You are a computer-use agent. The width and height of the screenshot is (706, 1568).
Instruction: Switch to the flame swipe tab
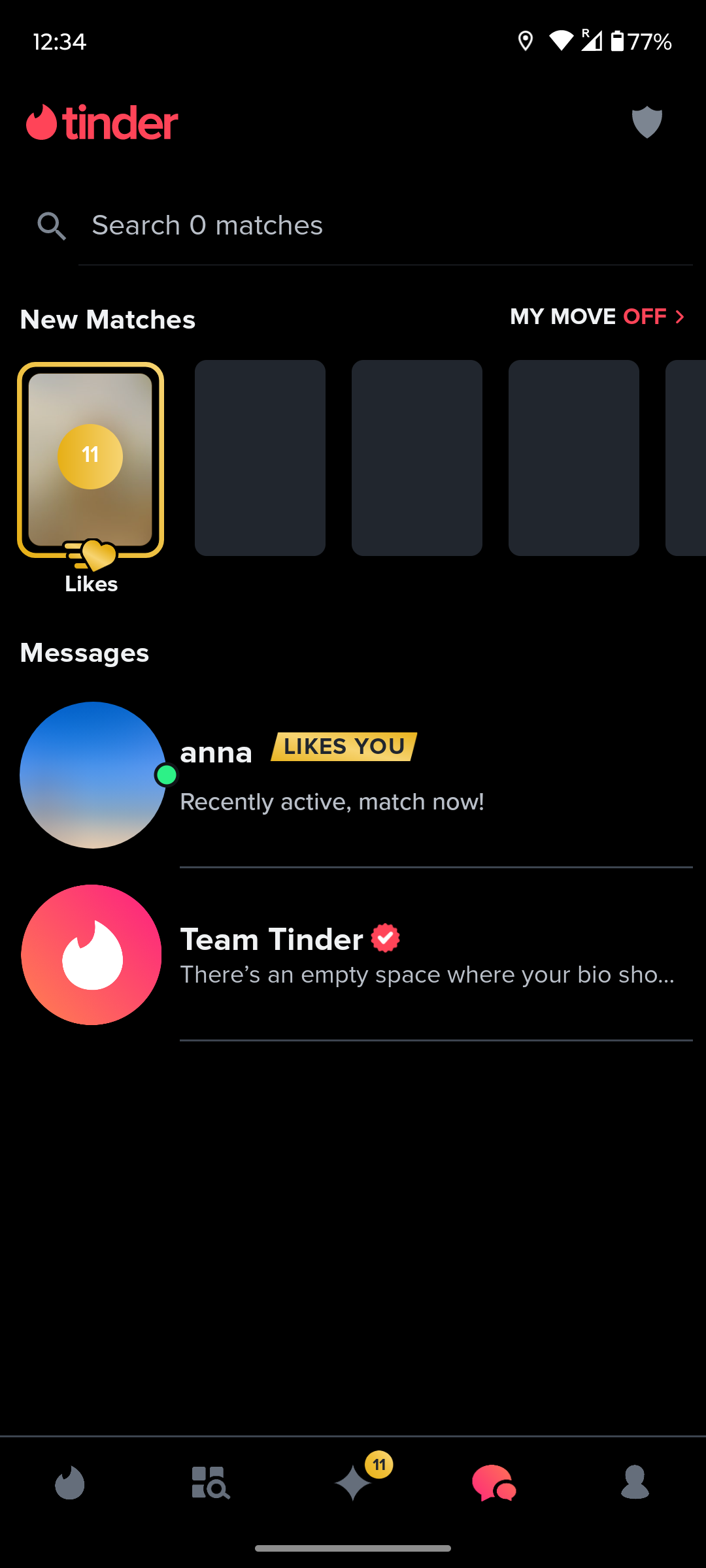pos(70,1482)
